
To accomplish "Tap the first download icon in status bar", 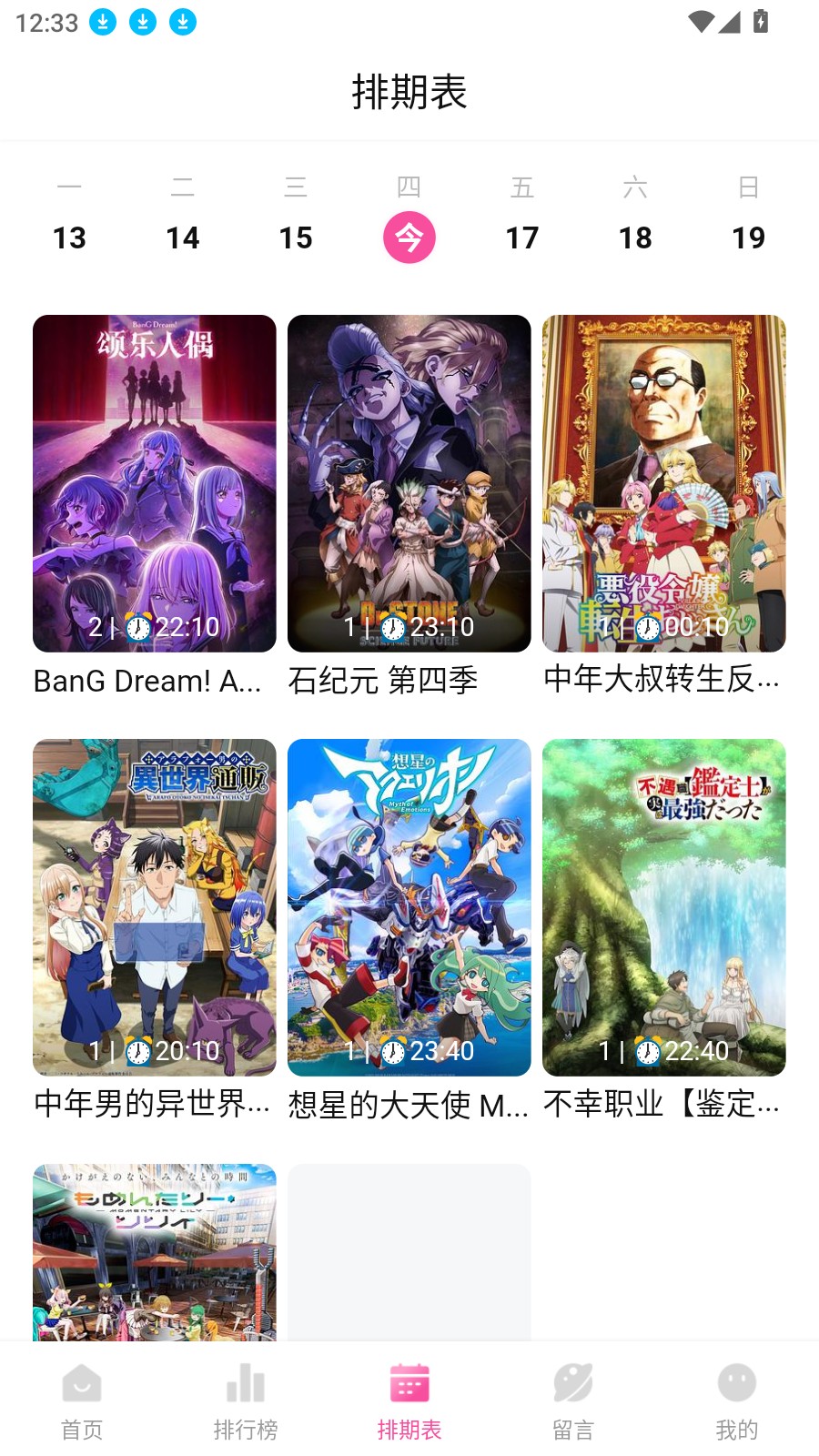I will click(103, 22).
